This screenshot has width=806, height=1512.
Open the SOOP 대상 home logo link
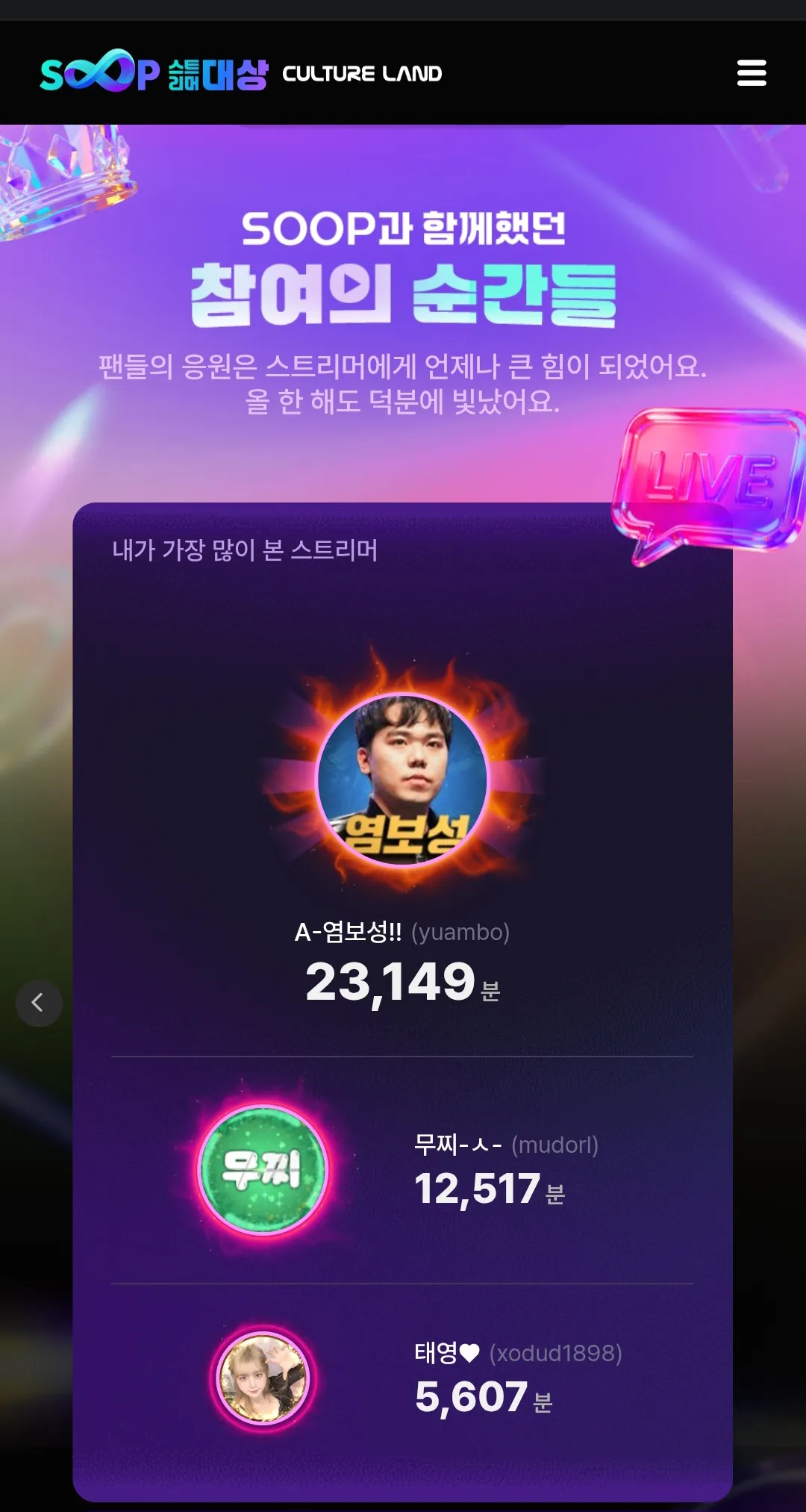coord(154,73)
